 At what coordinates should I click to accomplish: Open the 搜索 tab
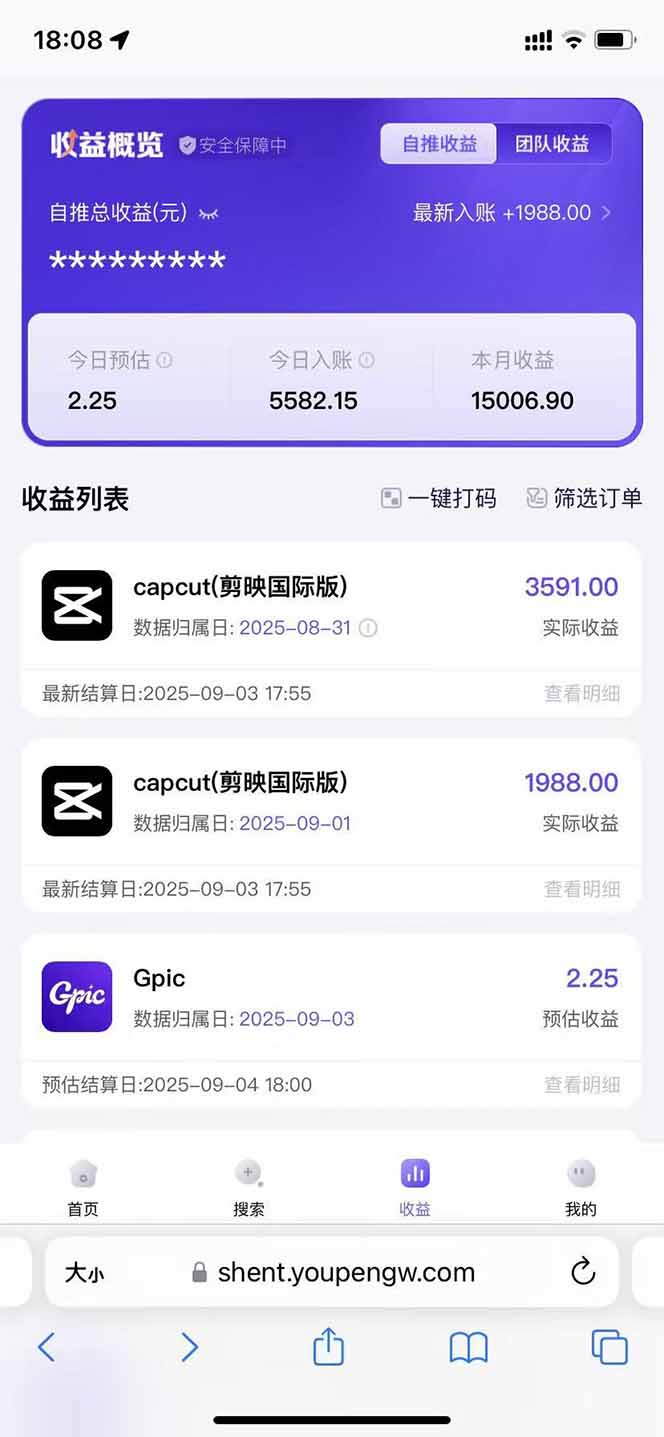[248, 1187]
